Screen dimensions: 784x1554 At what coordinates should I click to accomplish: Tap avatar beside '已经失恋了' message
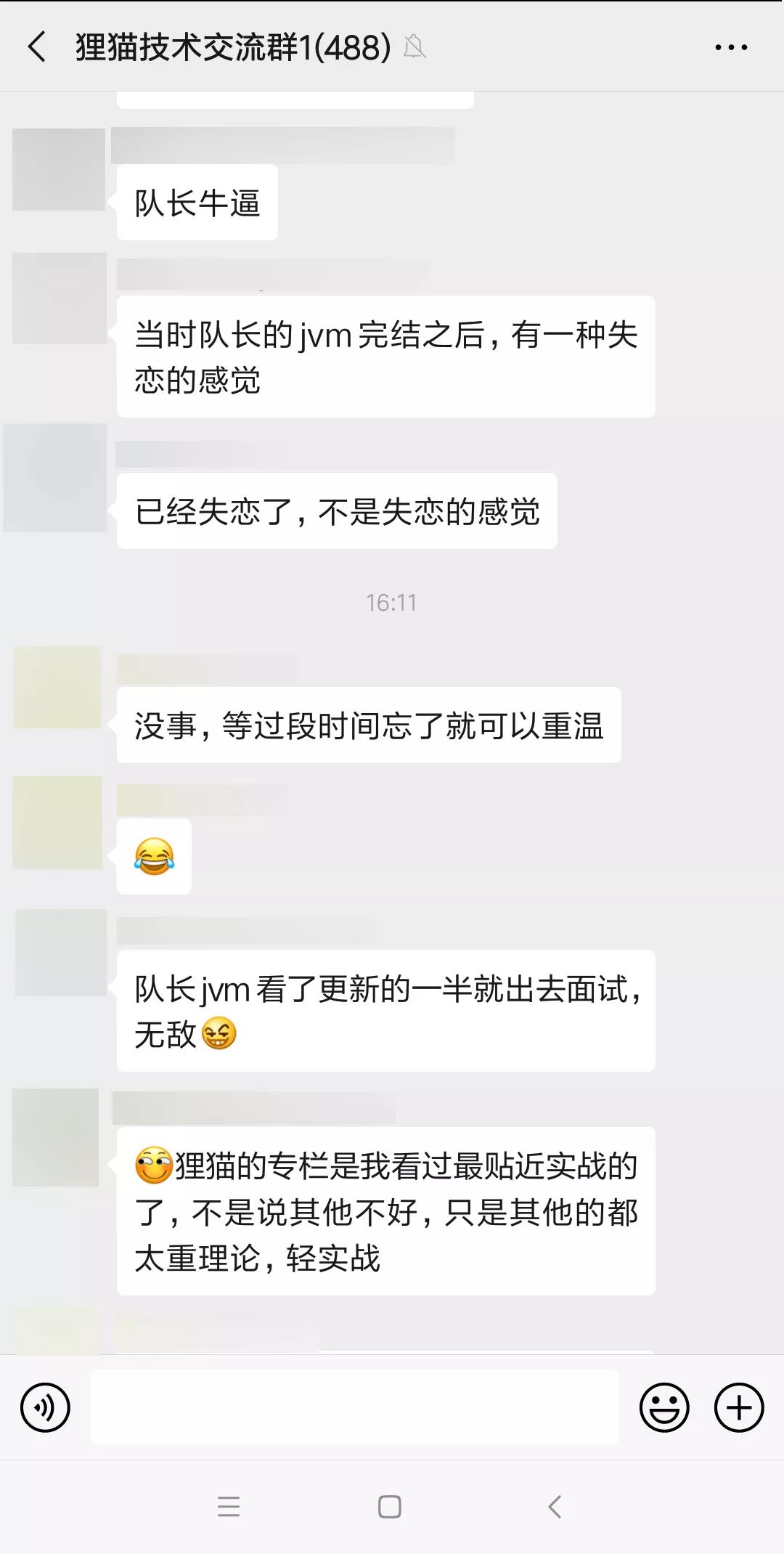click(x=55, y=478)
